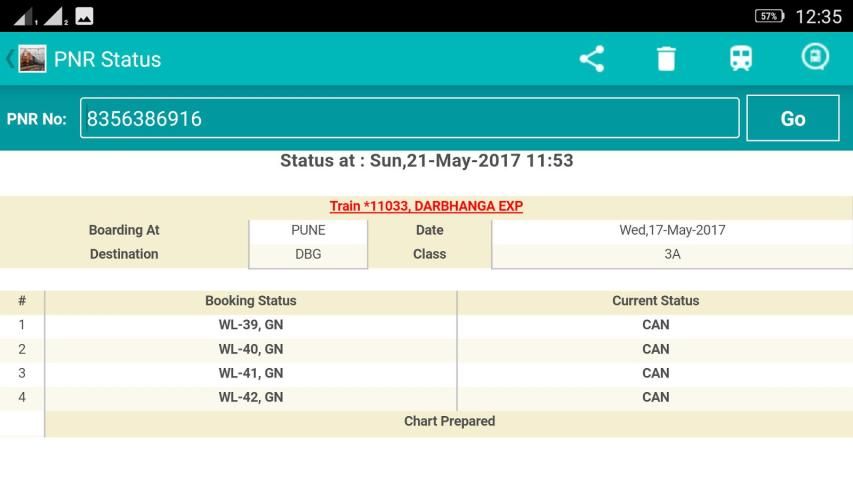Open the chat-style icon in the toolbar

[x=815, y=57]
